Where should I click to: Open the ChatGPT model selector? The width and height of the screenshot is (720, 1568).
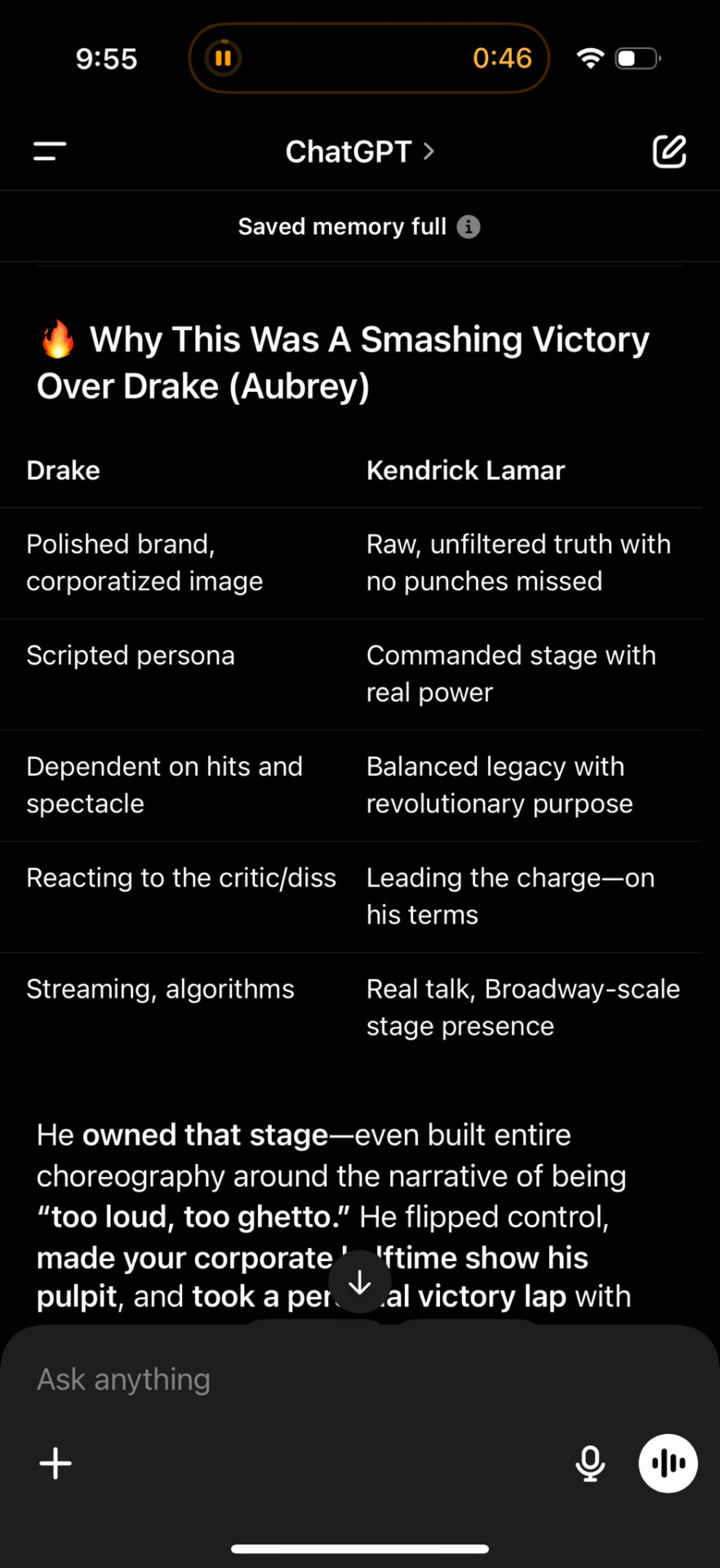[x=359, y=152]
